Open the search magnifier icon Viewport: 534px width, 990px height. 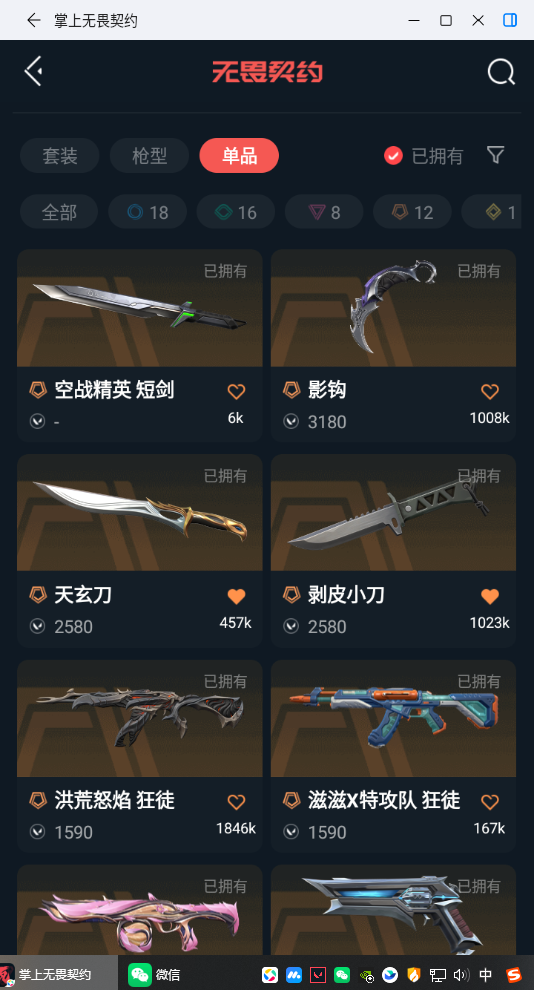click(x=501, y=72)
